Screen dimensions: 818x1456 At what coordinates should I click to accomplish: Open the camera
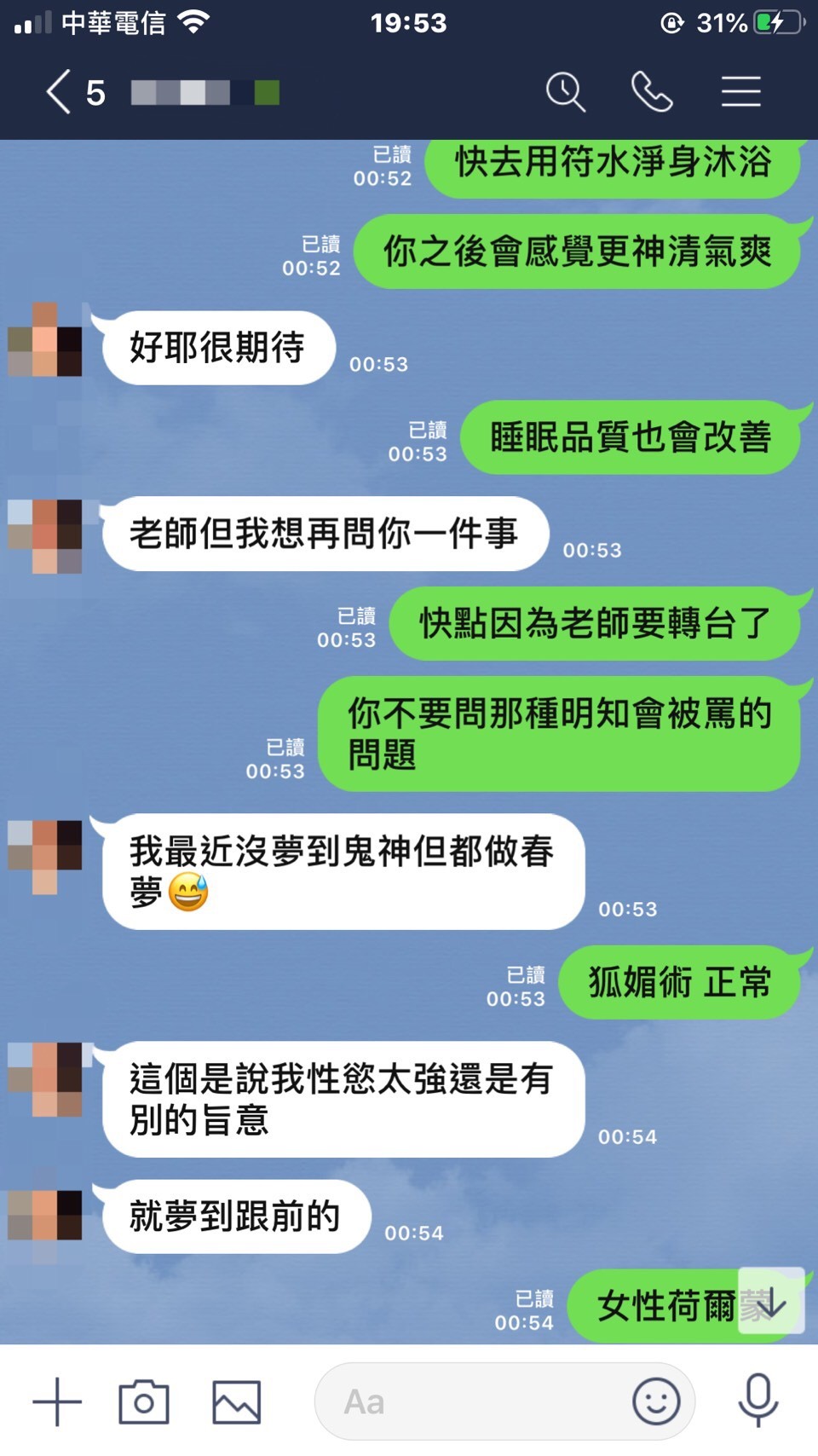pos(144,1401)
